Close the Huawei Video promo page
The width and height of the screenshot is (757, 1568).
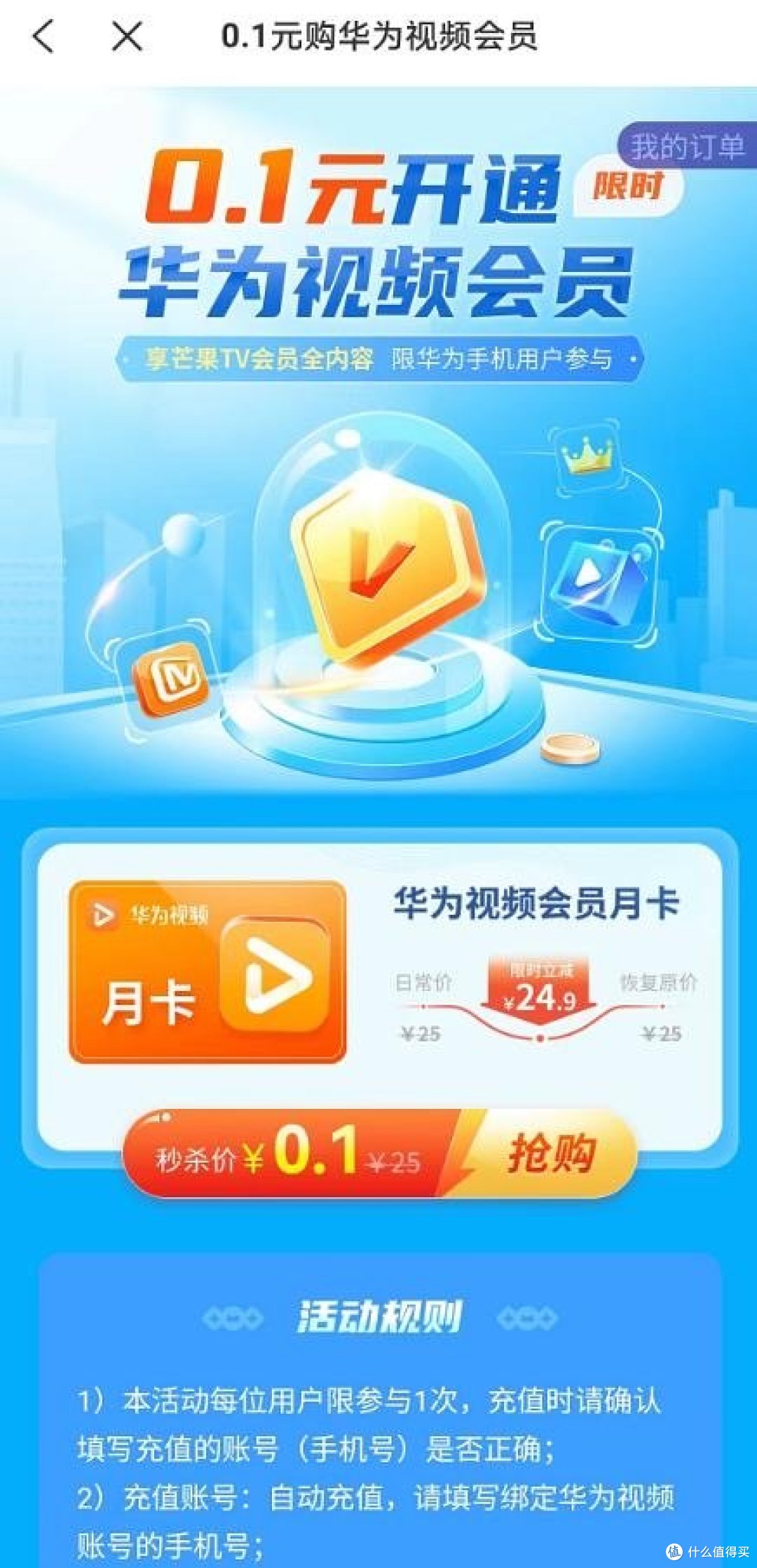tap(127, 36)
